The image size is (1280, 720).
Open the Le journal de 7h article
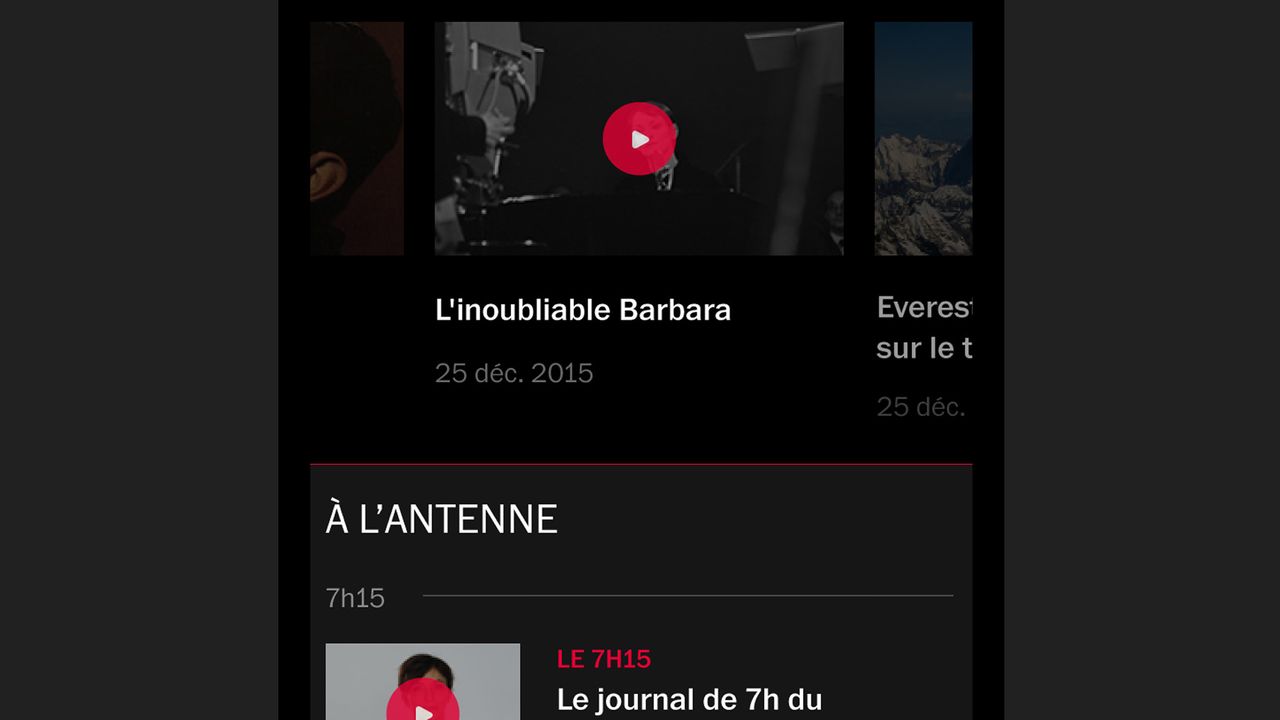click(x=689, y=700)
